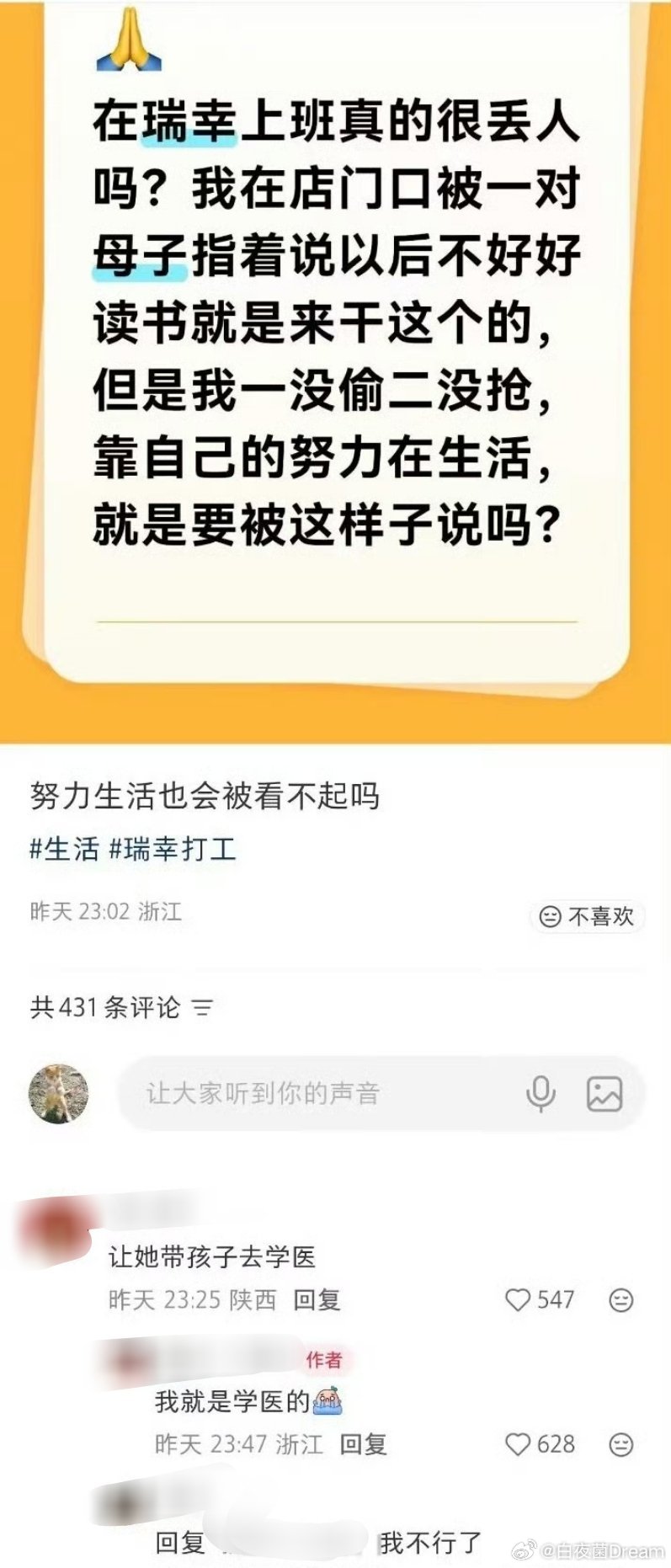Open comment sorting options beside 共431条评论
671x1568 pixels.
(202, 1007)
